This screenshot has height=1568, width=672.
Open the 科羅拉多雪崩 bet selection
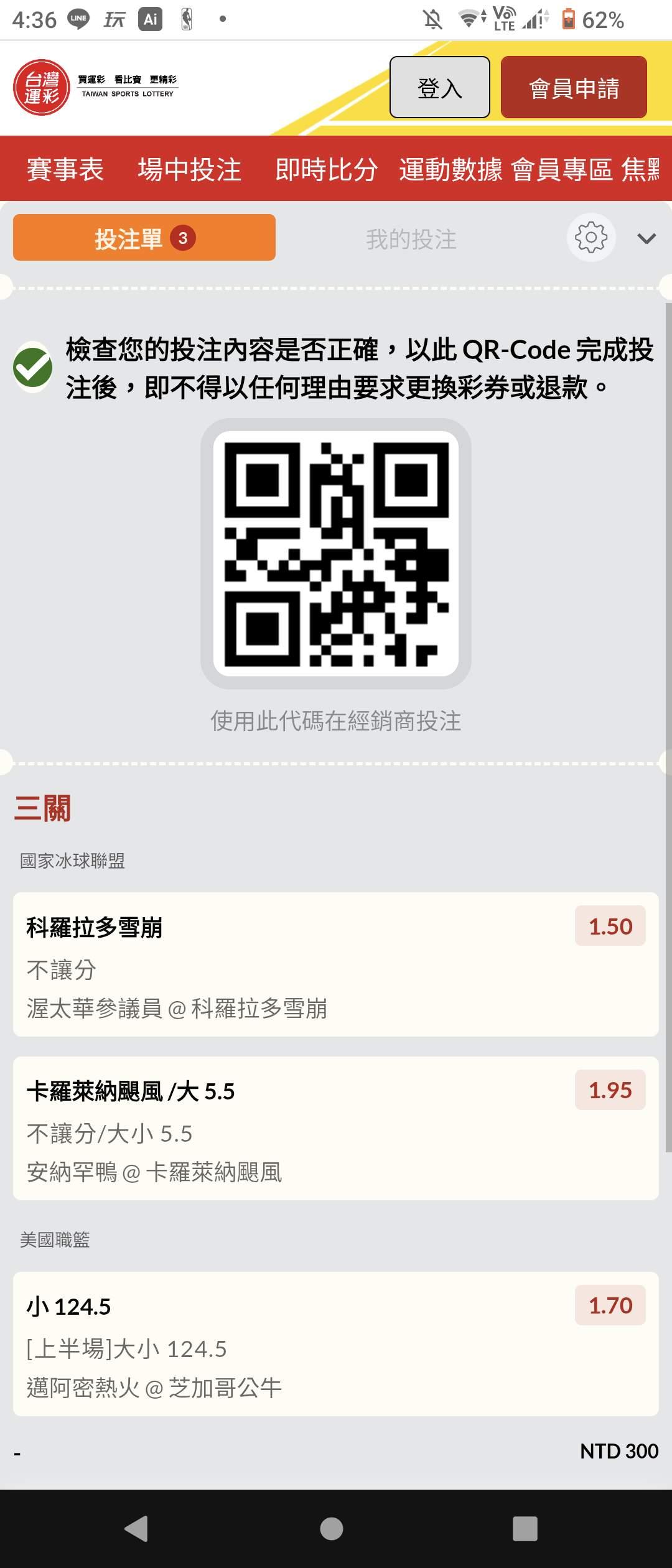[x=335, y=964]
